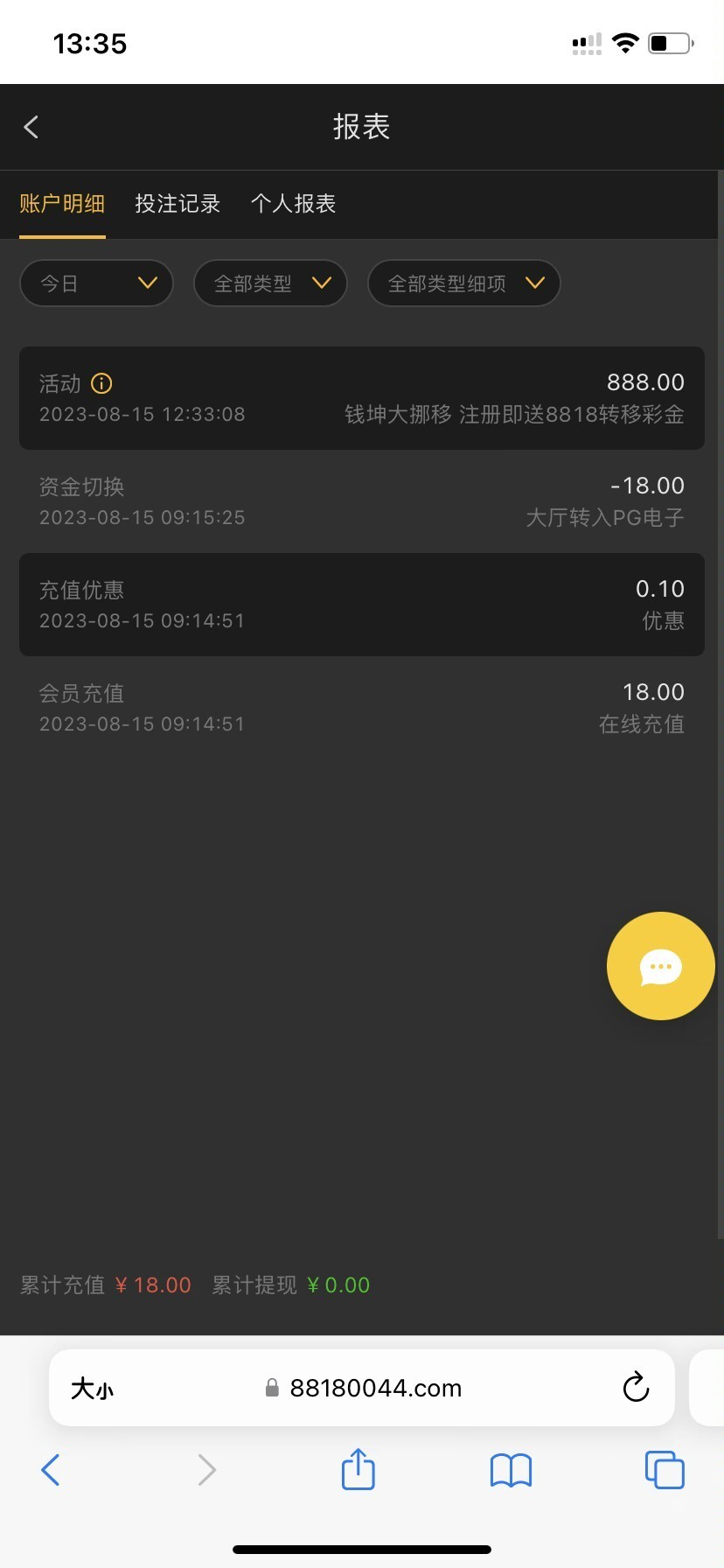Expand the 今日 date dropdown
Image resolution: width=724 pixels, height=1568 pixels.
pos(96,283)
